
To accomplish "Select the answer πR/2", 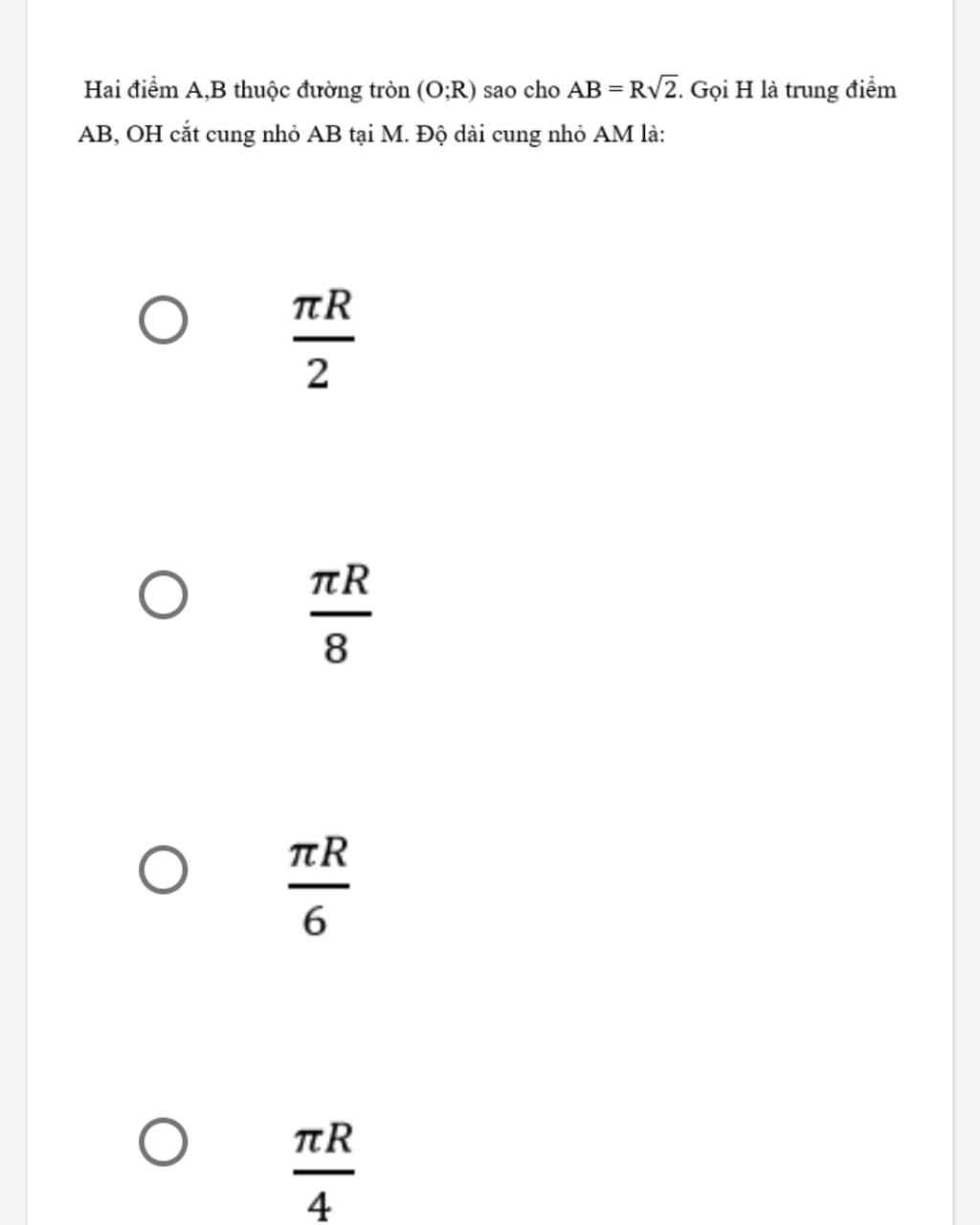I will coord(163,321).
